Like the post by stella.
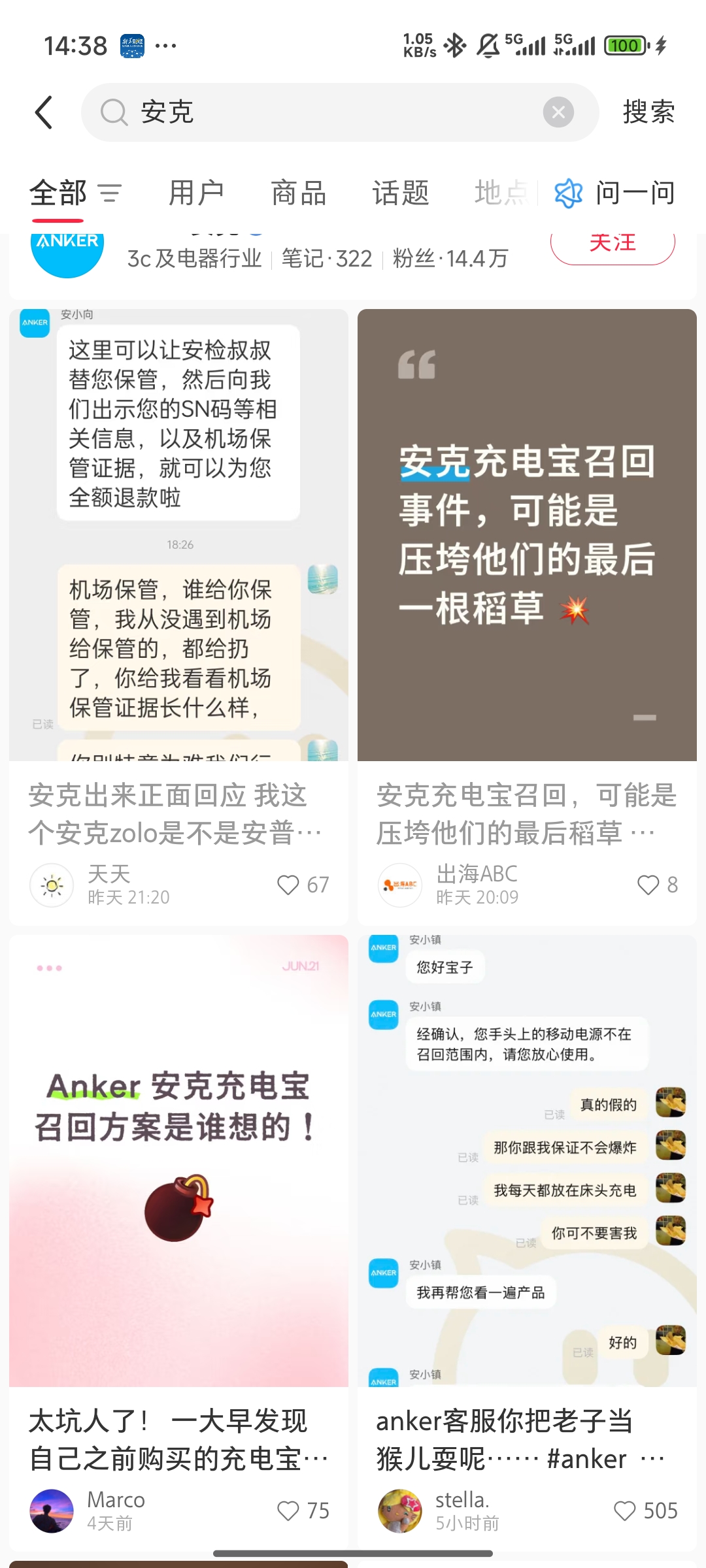The width and height of the screenshot is (706, 1568). click(x=625, y=1511)
